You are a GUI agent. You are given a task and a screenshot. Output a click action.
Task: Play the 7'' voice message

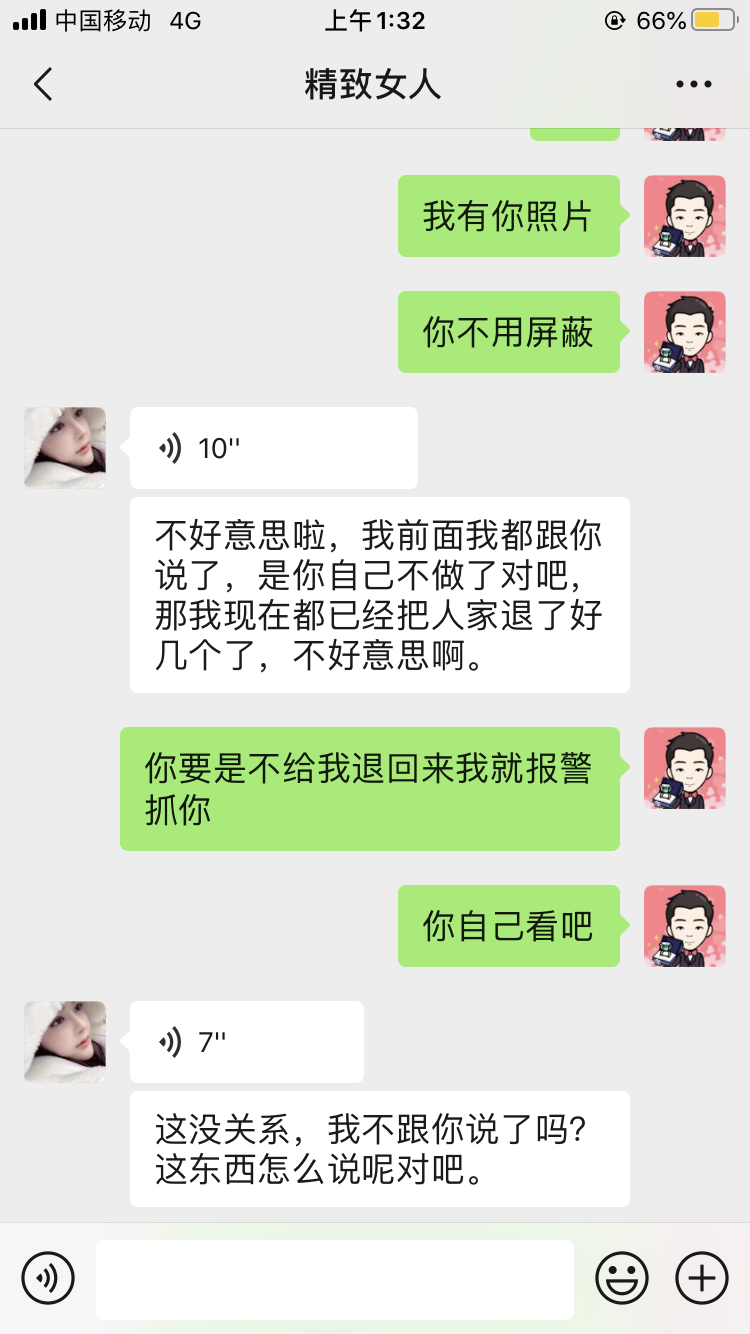coord(247,1042)
